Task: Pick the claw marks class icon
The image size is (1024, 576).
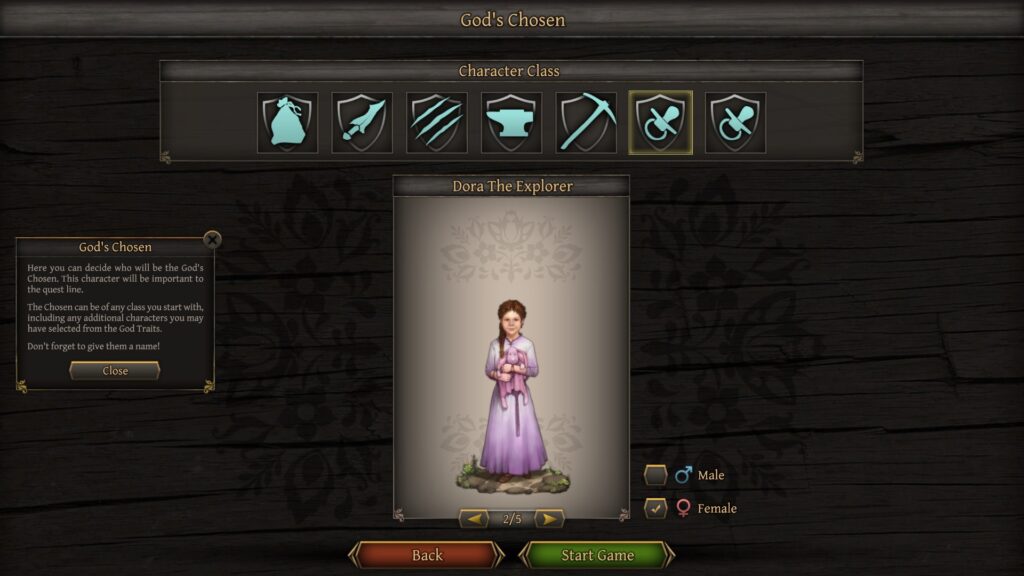Action: pos(437,123)
